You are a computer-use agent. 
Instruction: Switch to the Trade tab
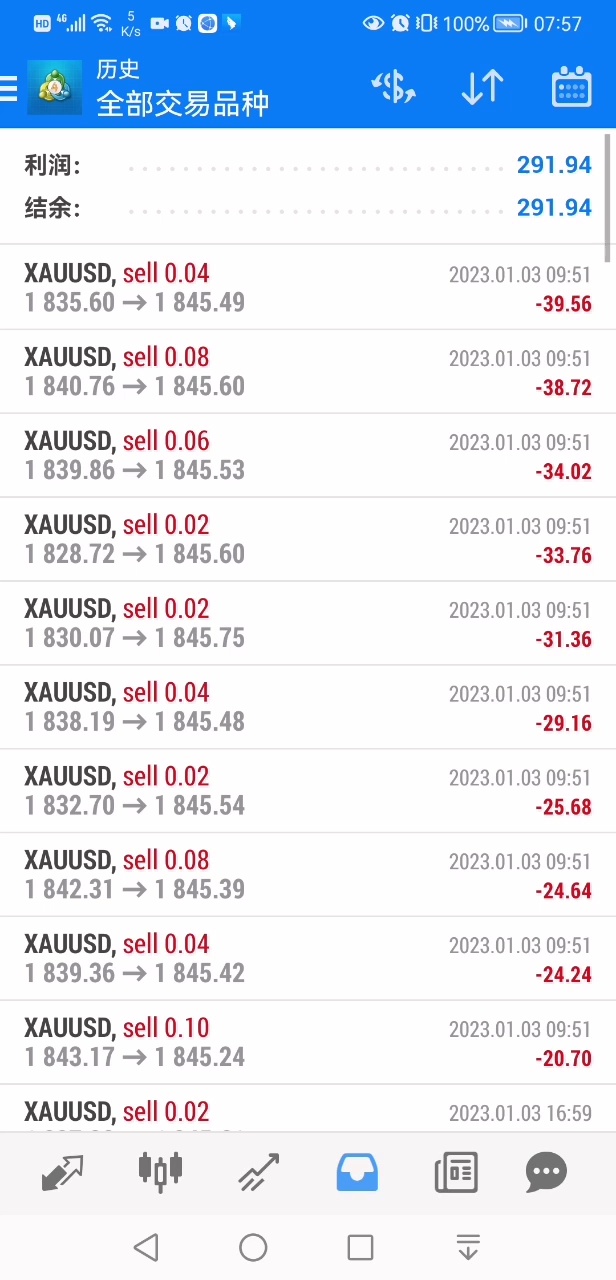coord(258,1172)
